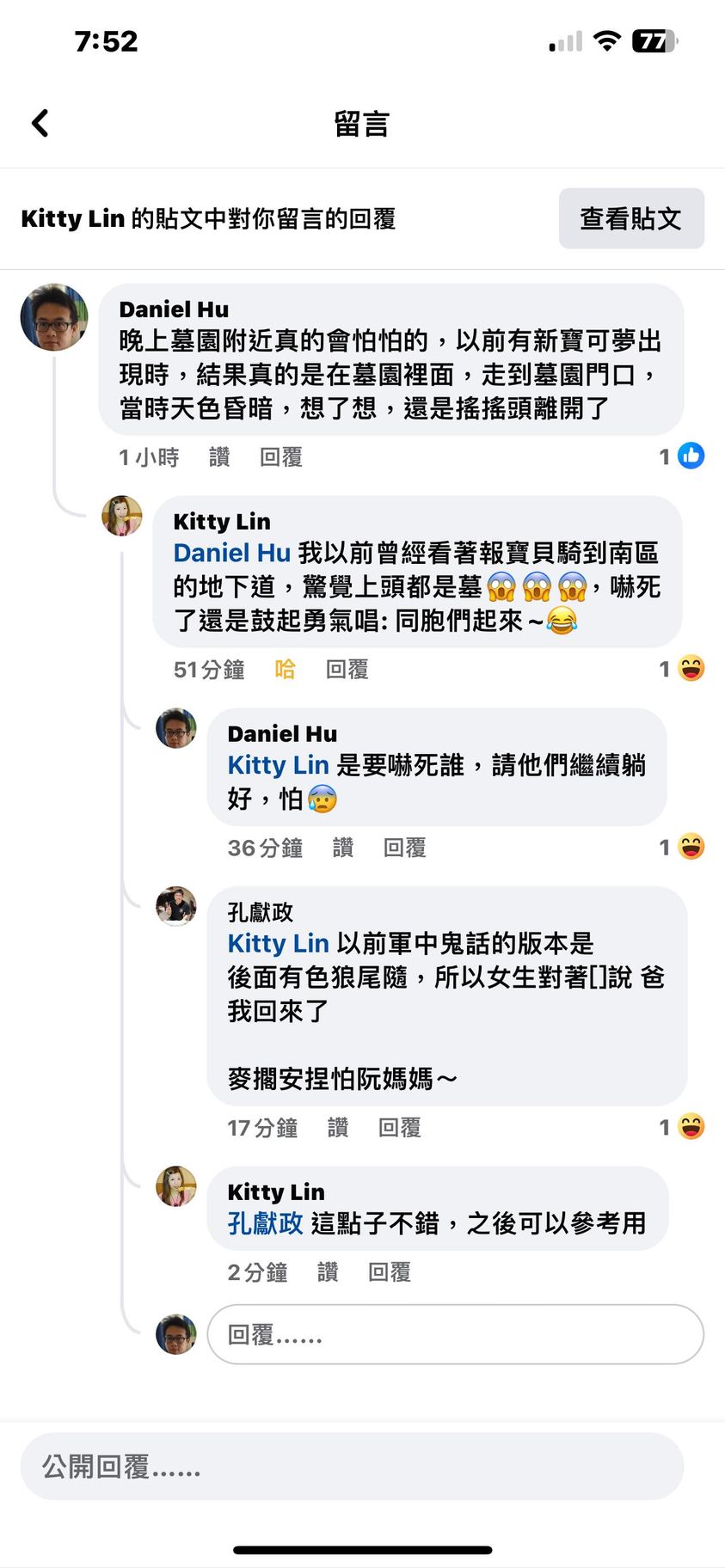Reply to Daniel Hu's 1小時 comment
Screen dimensions: 725x1568
pyautogui.click(x=280, y=457)
